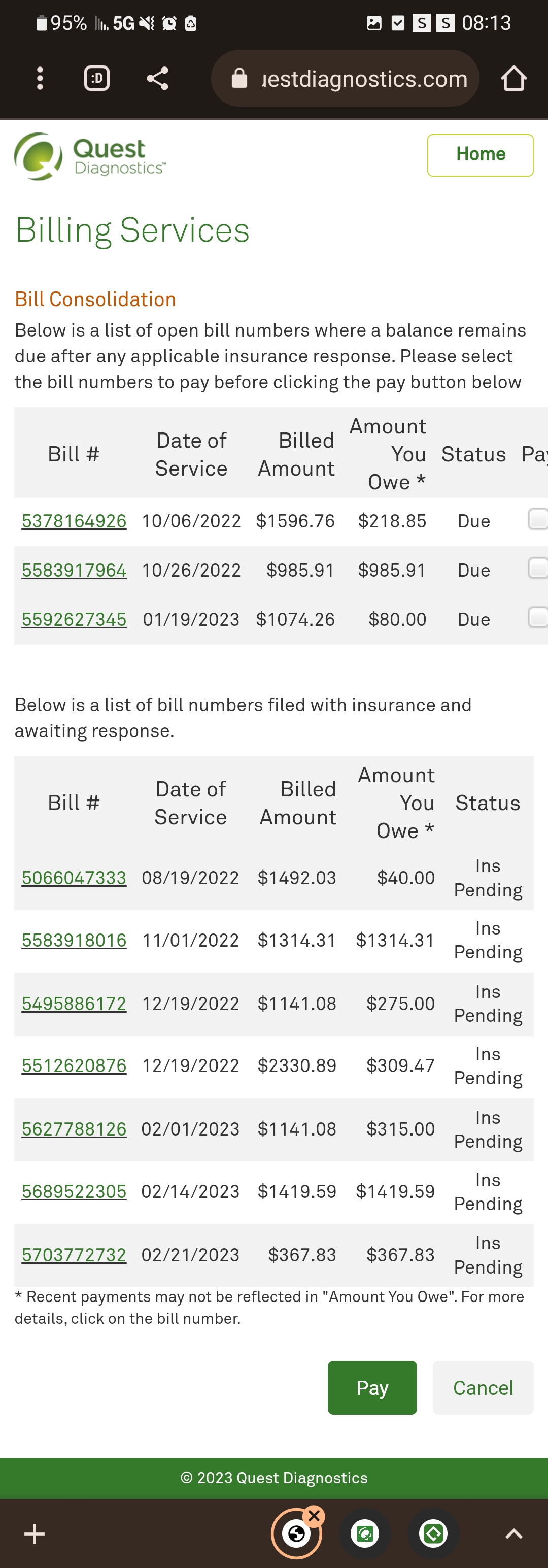Open the browser three-dot menu

tap(39, 78)
